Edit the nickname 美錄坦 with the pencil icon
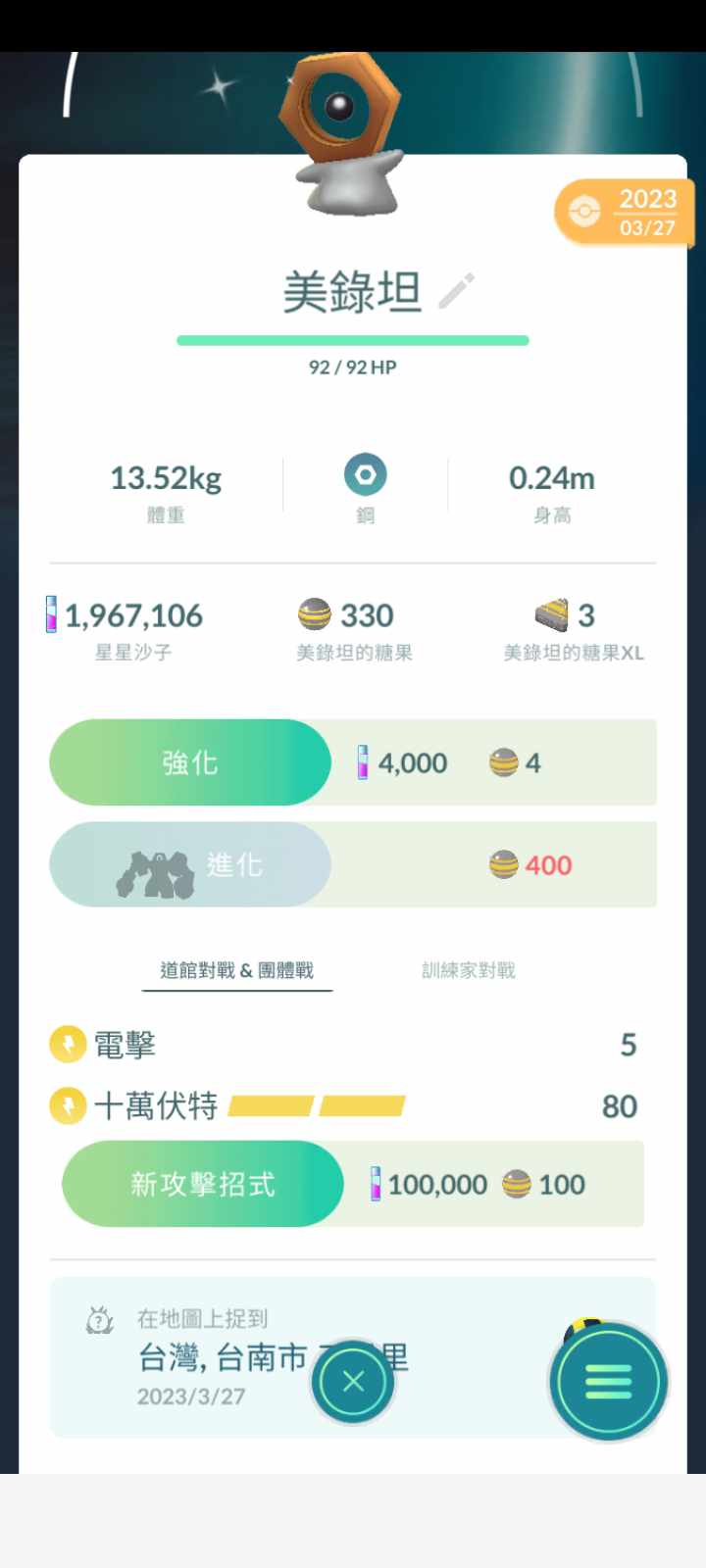 click(x=456, y=291)
